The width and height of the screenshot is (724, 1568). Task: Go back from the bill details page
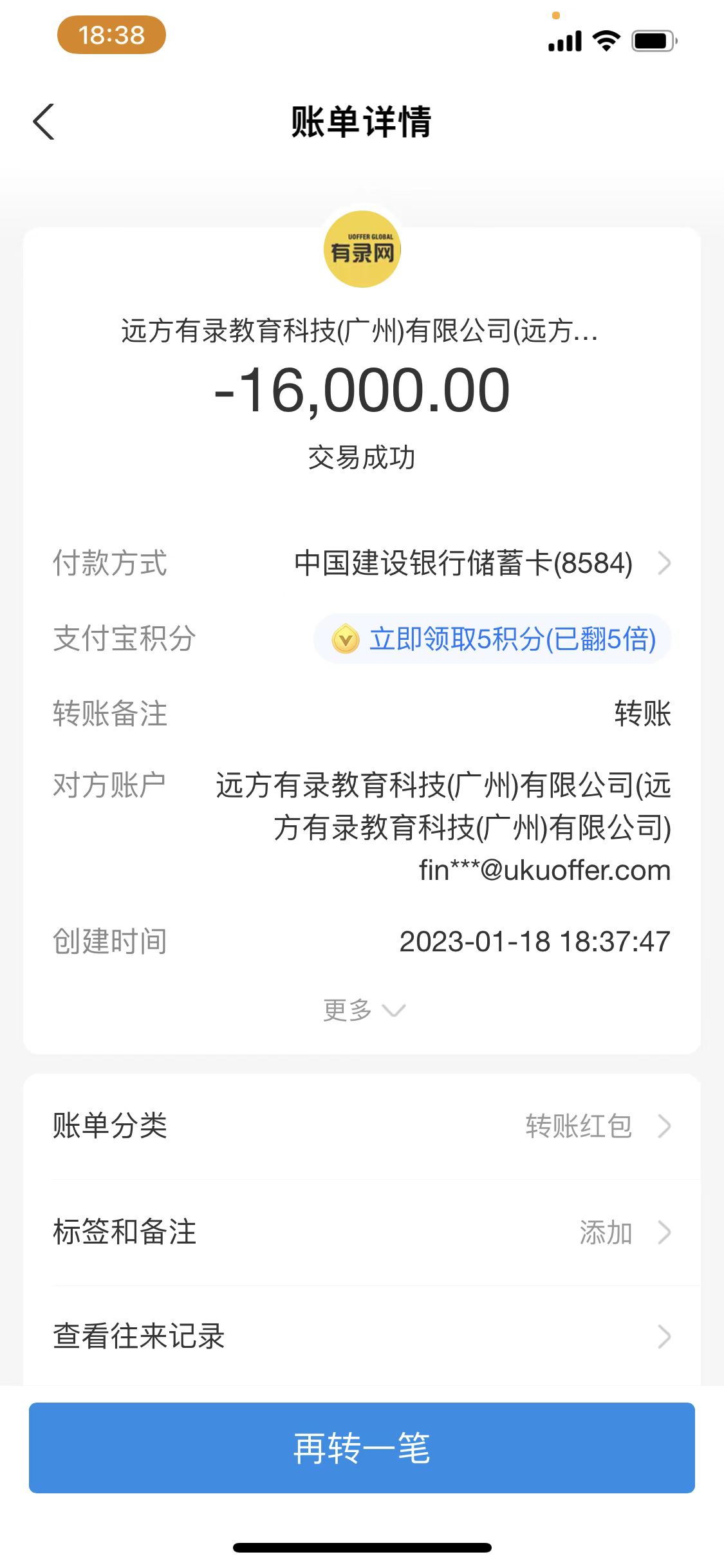click(x=44, y=122)
